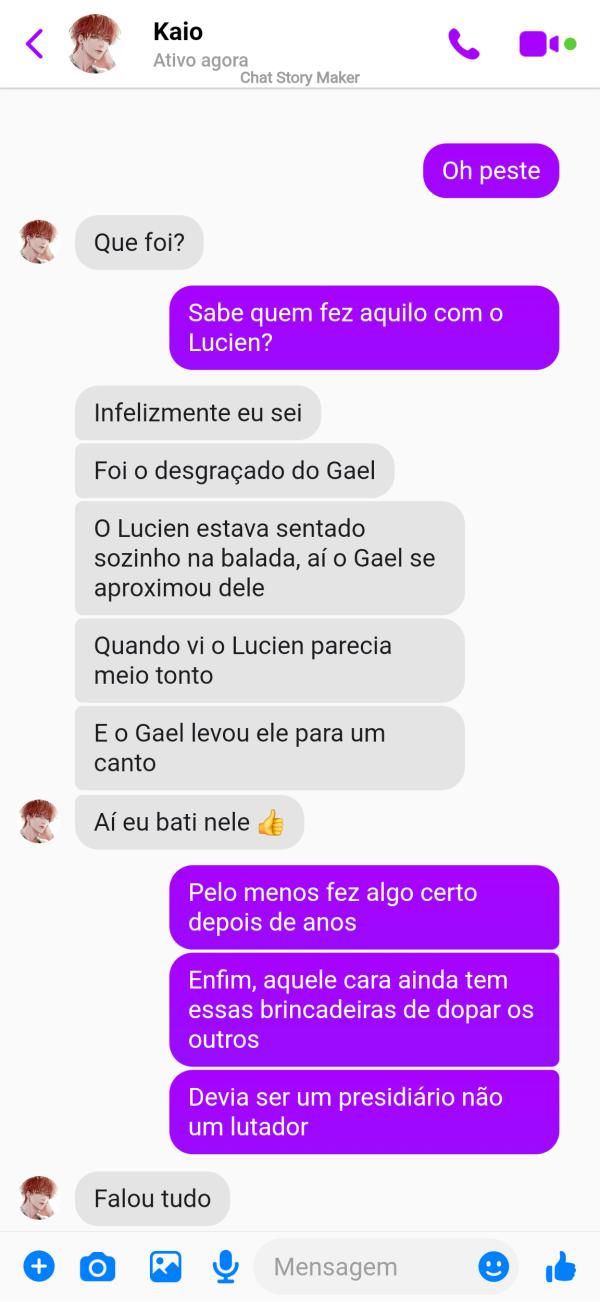
Task: Send a thumbs-up like
Action: (561, 1267)
